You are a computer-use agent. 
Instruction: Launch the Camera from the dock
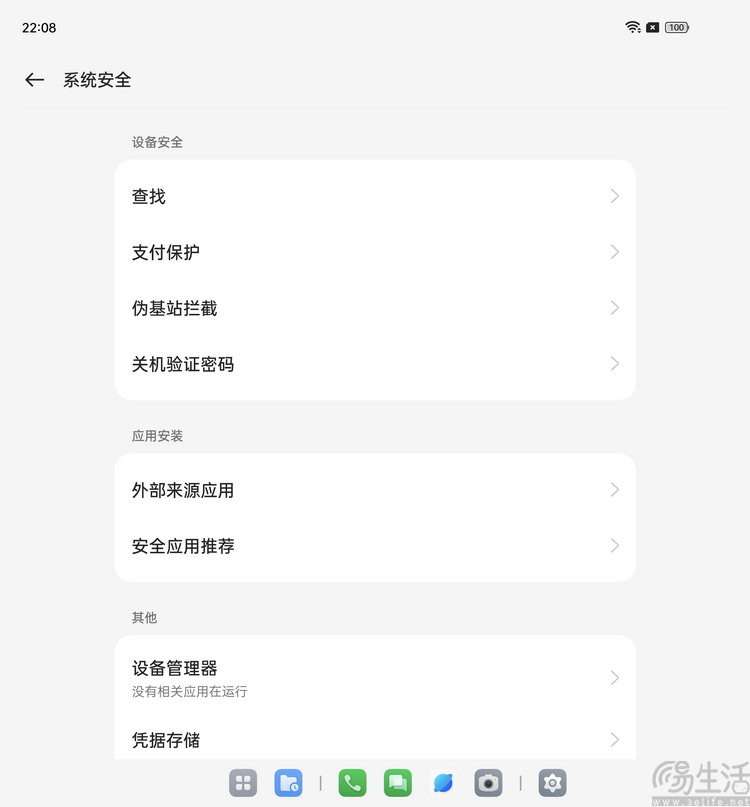pyautogui.click(x=488, y=783)
